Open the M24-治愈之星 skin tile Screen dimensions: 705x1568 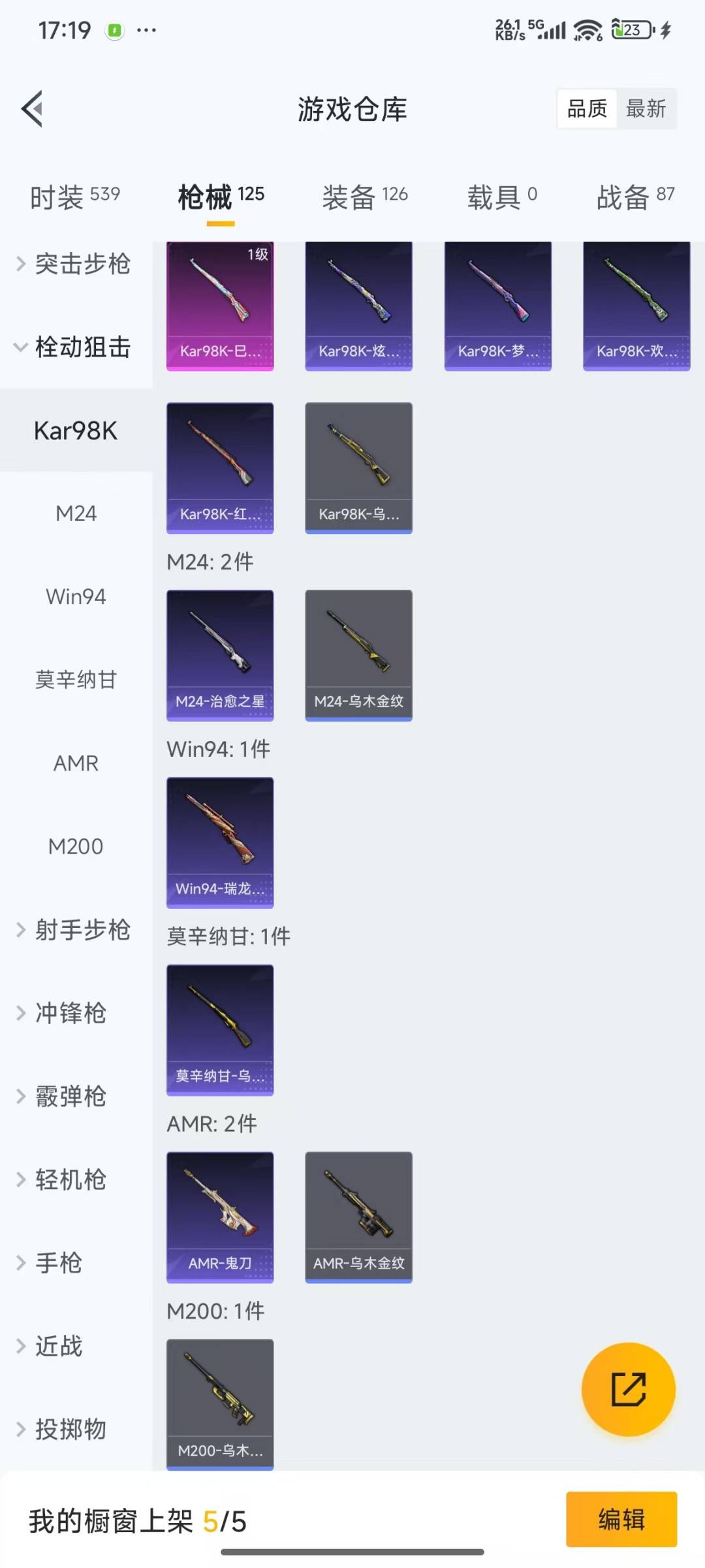point(220,655)
